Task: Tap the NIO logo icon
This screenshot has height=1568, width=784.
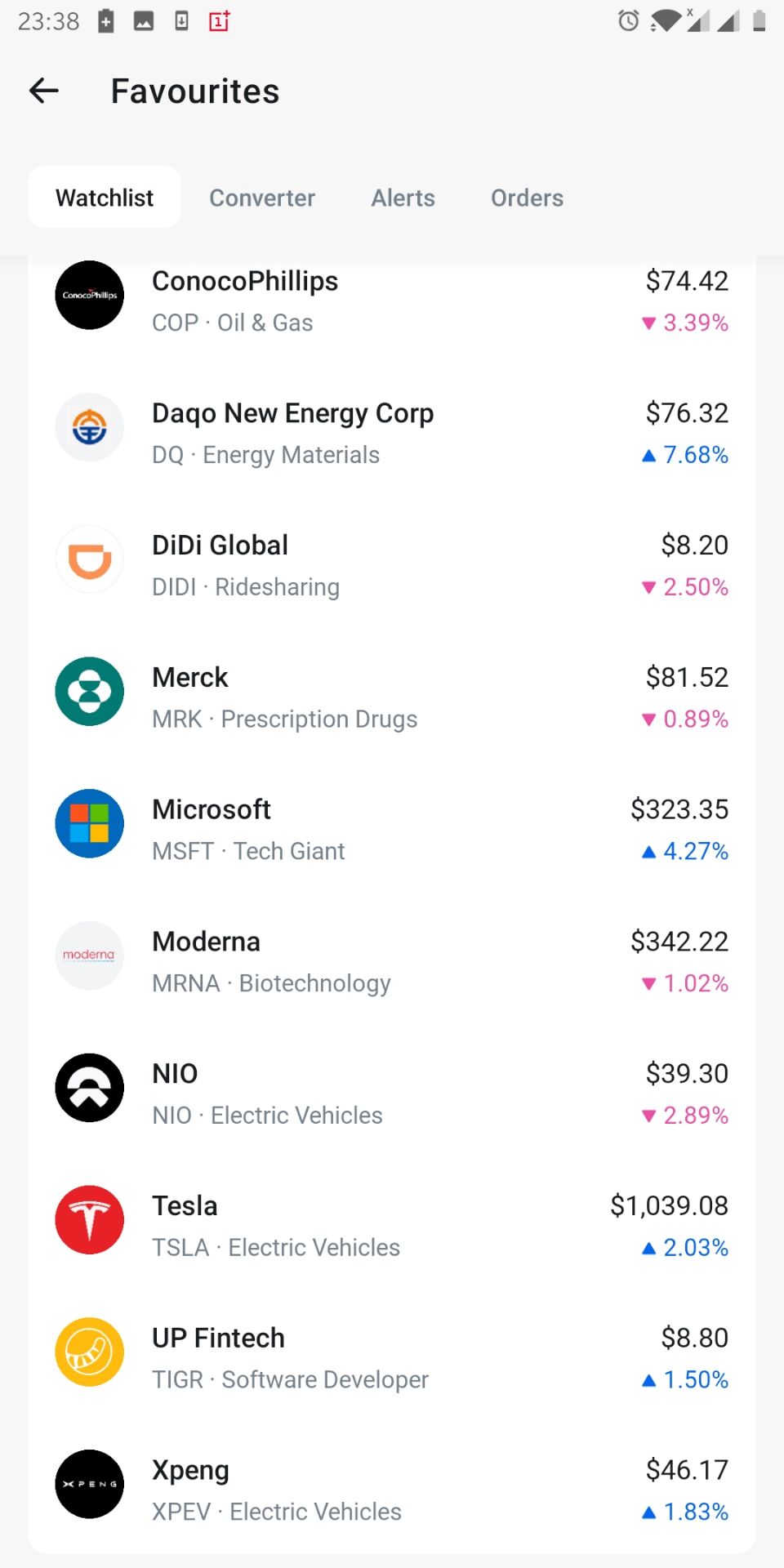Action: click(x=89, y=1088)
